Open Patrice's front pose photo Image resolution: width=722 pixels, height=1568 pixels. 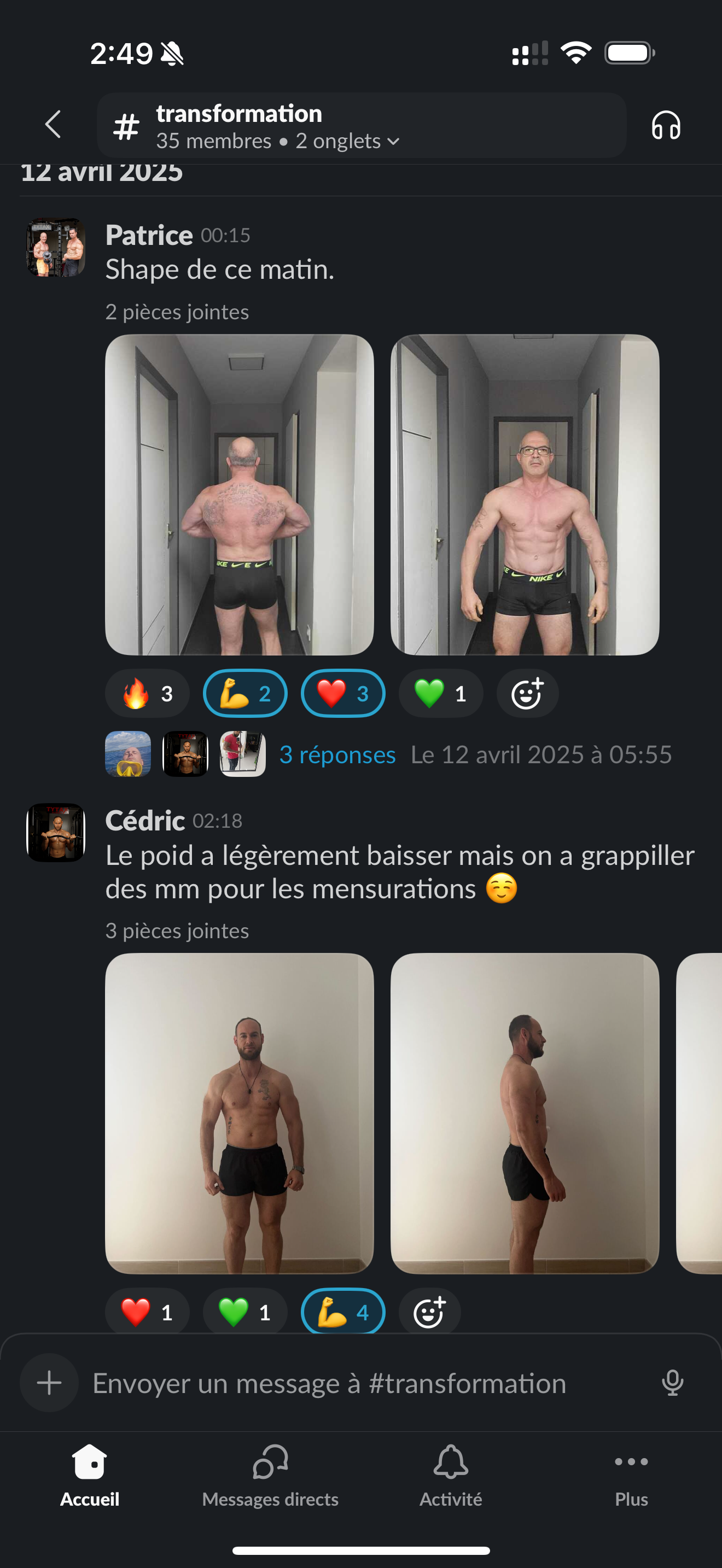524,494
